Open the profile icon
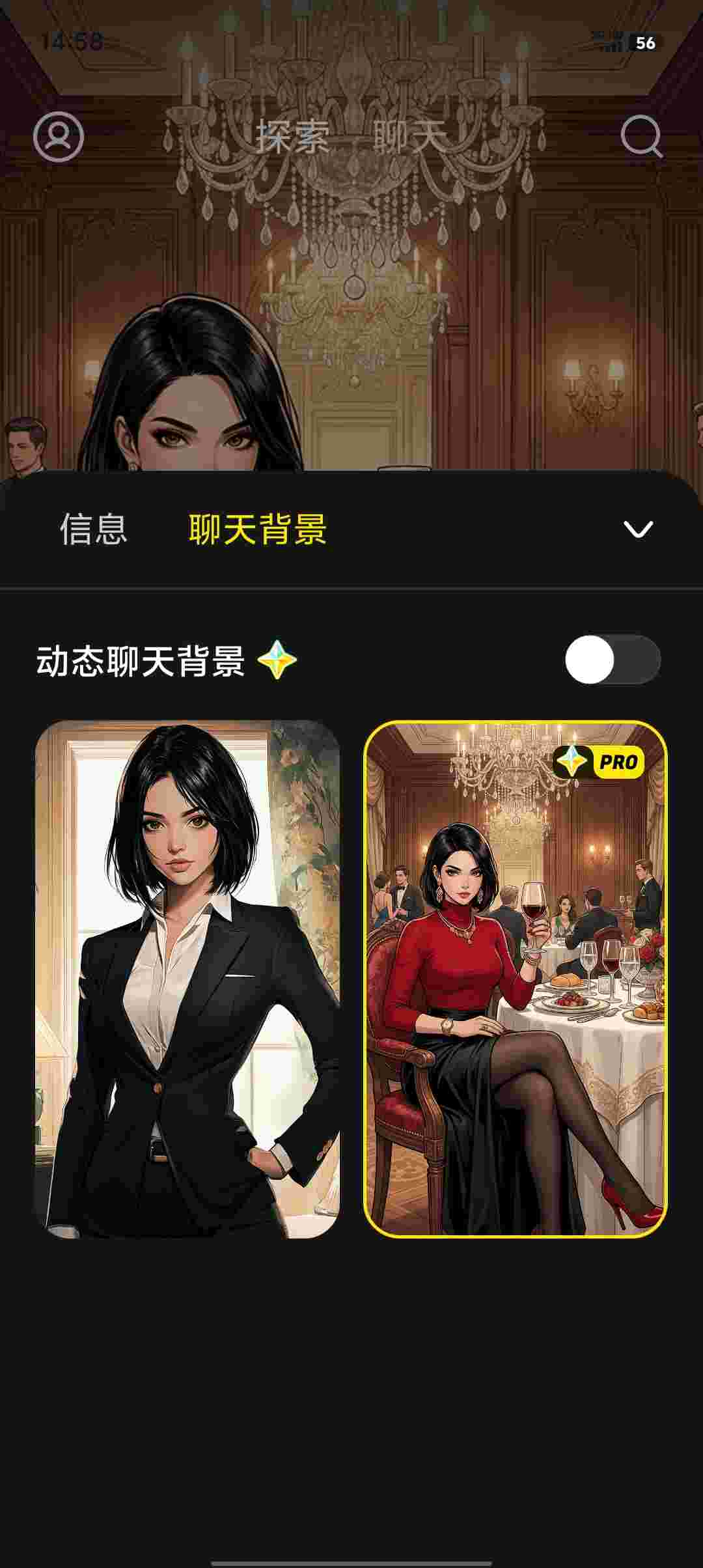Viewport: 703px width, 1568px height. click(x=59, y=137)
